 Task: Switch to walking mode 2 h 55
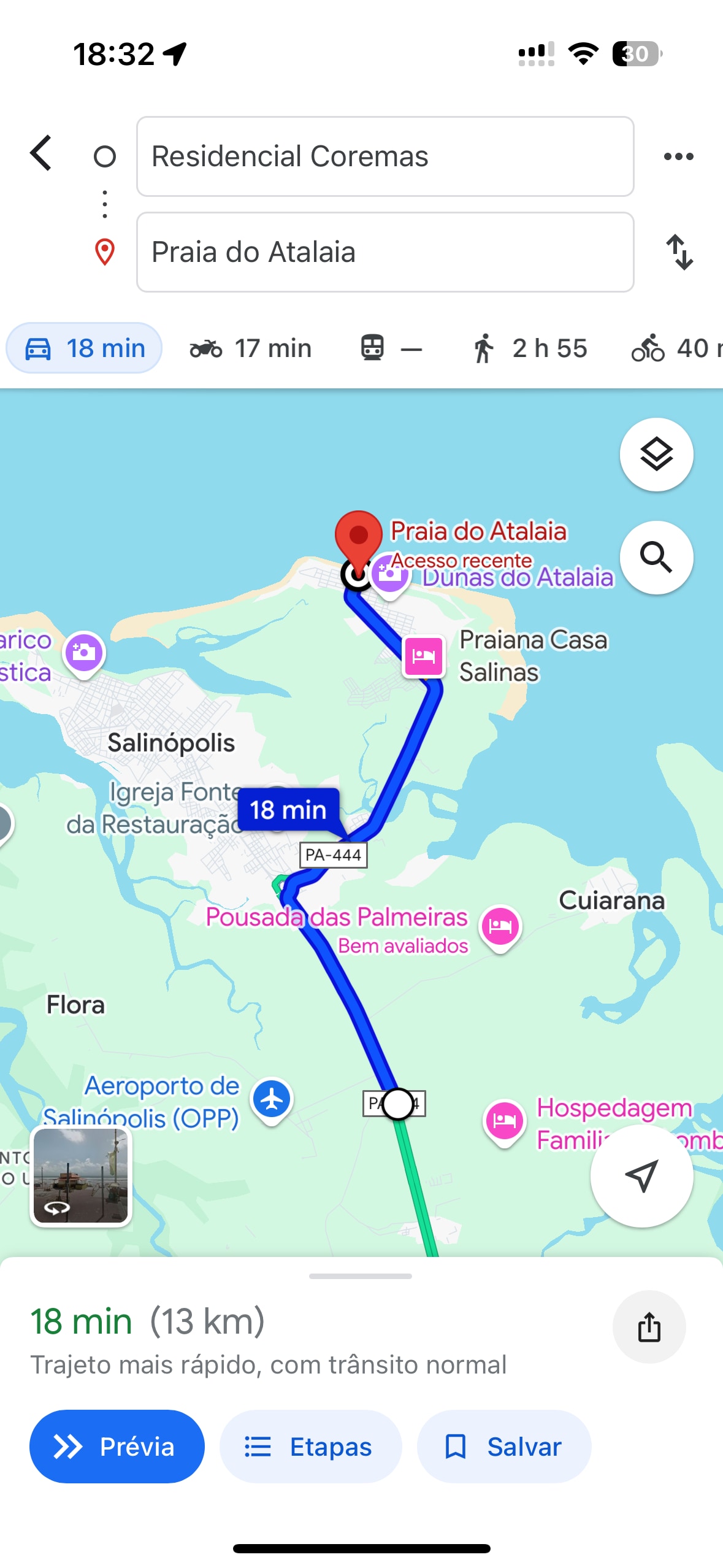click(x=529, y=348)
